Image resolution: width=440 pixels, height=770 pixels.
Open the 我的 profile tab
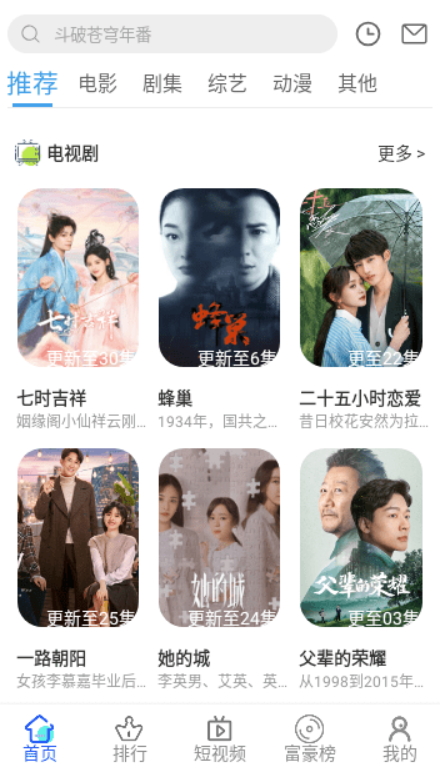pos(400,738)
